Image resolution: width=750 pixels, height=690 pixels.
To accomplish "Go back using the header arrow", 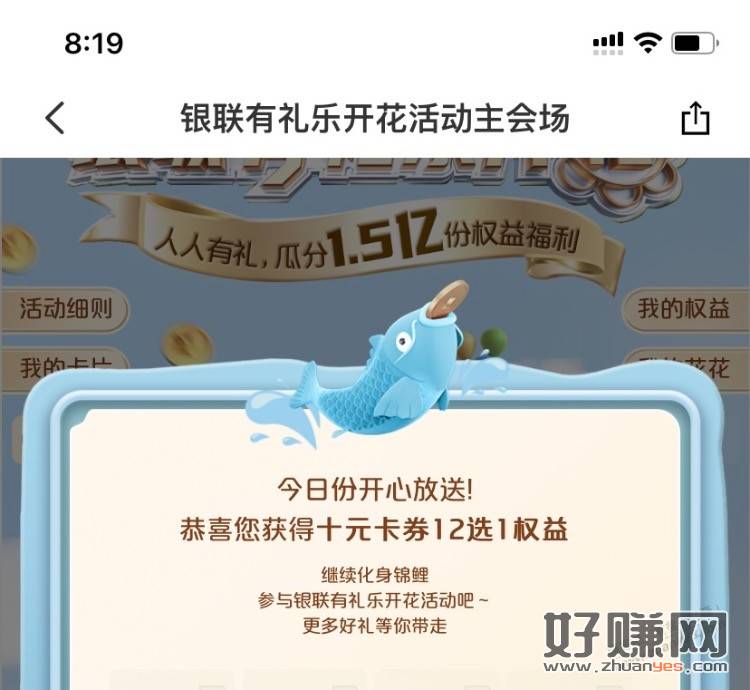I will 55,118.
